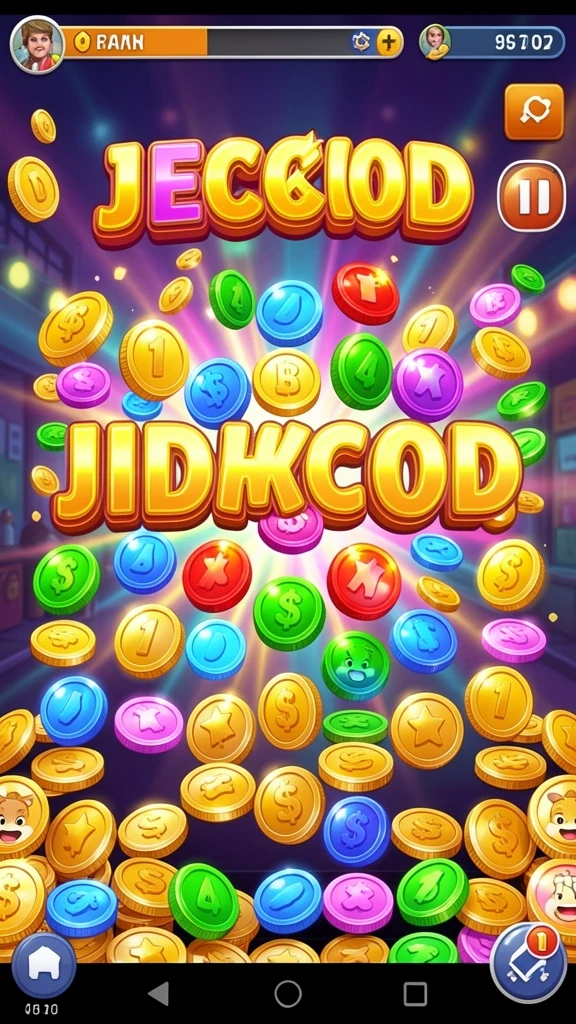Viewport: 576px width, 1024px height.
Task: Tap the system home circle button
Action: [x=288, y=993]
